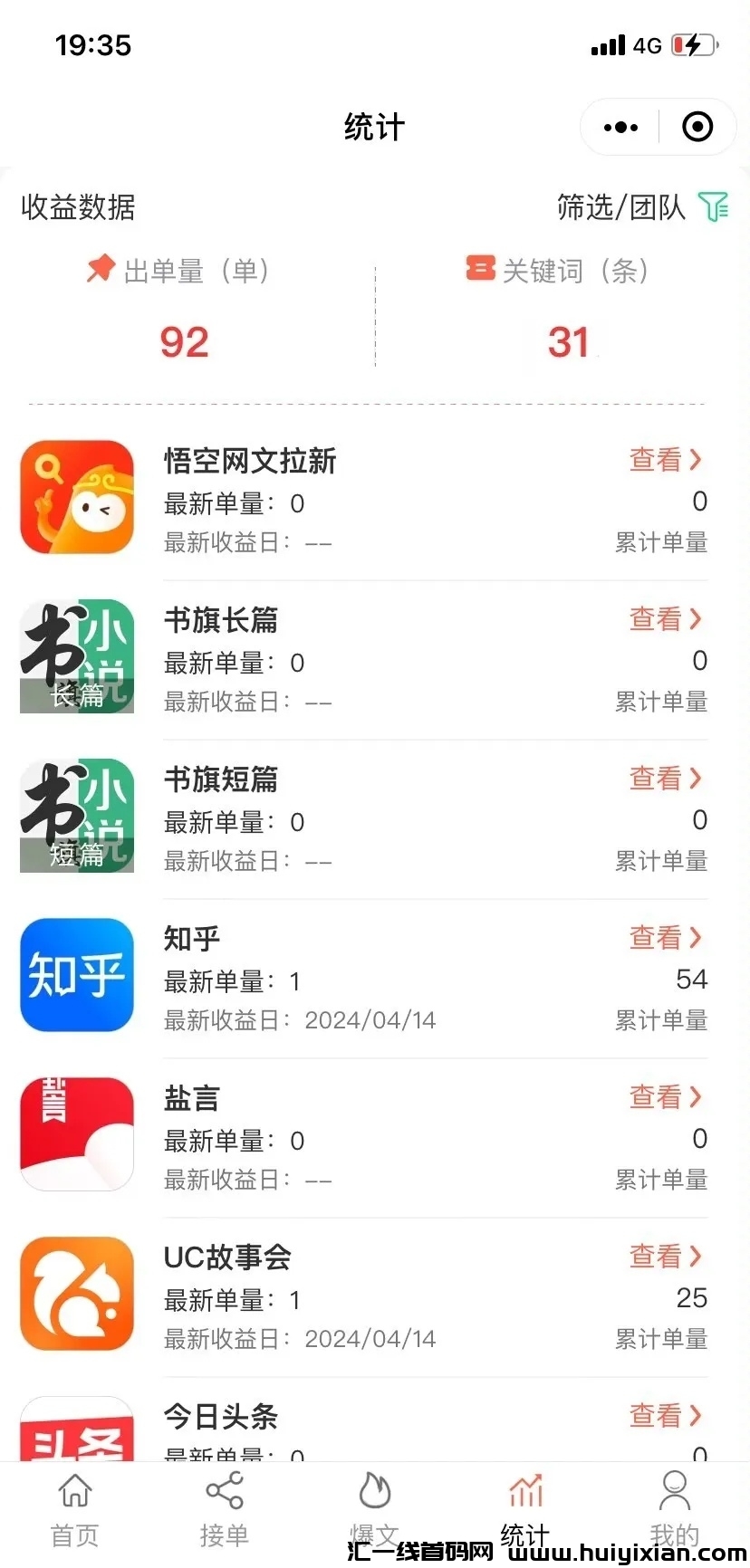The height and width of the screenshot is (1568, 750).
Task: Tap the red pin icon beside 出单量
Action: (101, 269)
